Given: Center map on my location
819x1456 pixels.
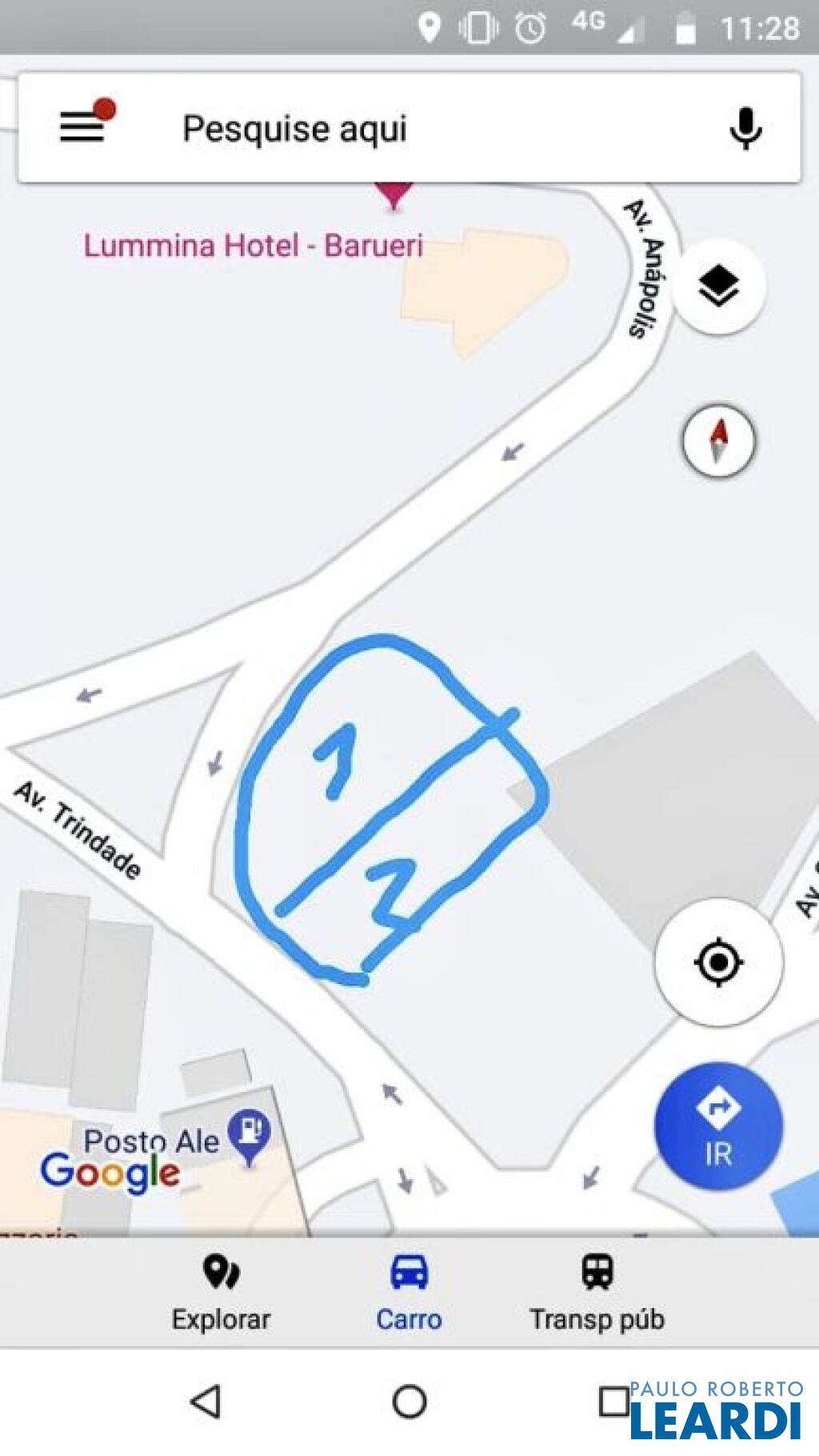Looking at the screenshot, I should pyautogui.click(x=718, y=962).
